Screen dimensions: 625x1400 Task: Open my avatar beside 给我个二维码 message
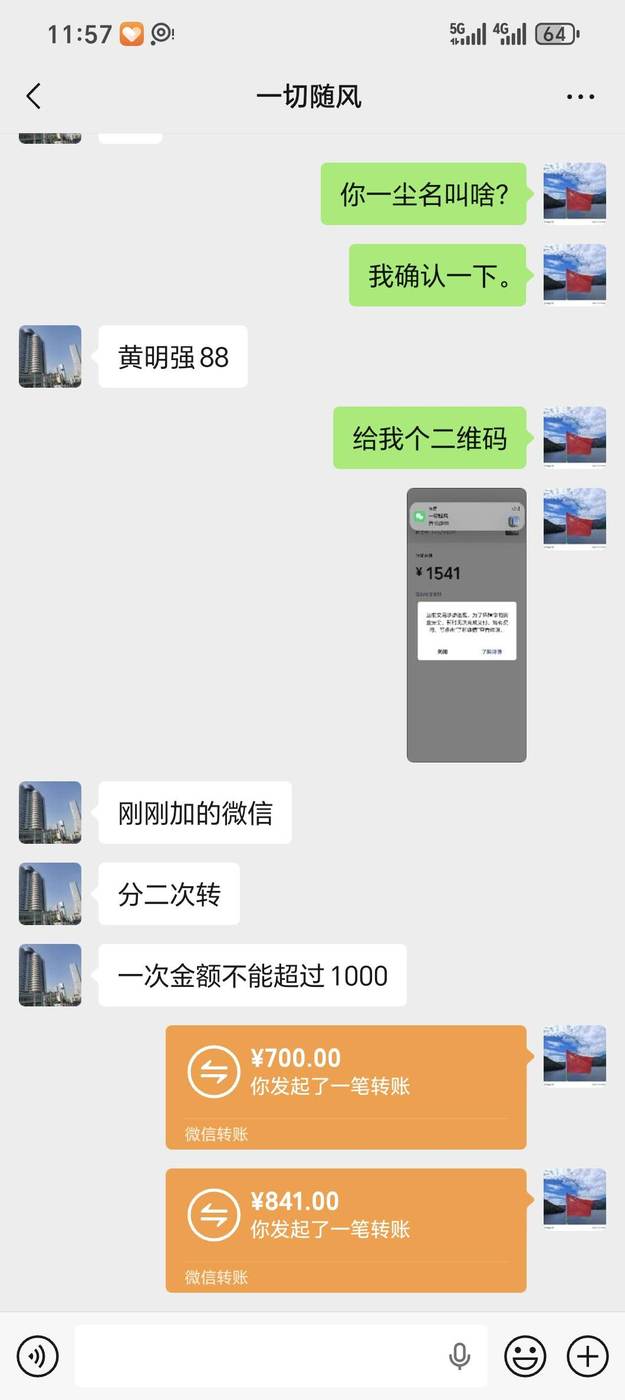point(574,437)
